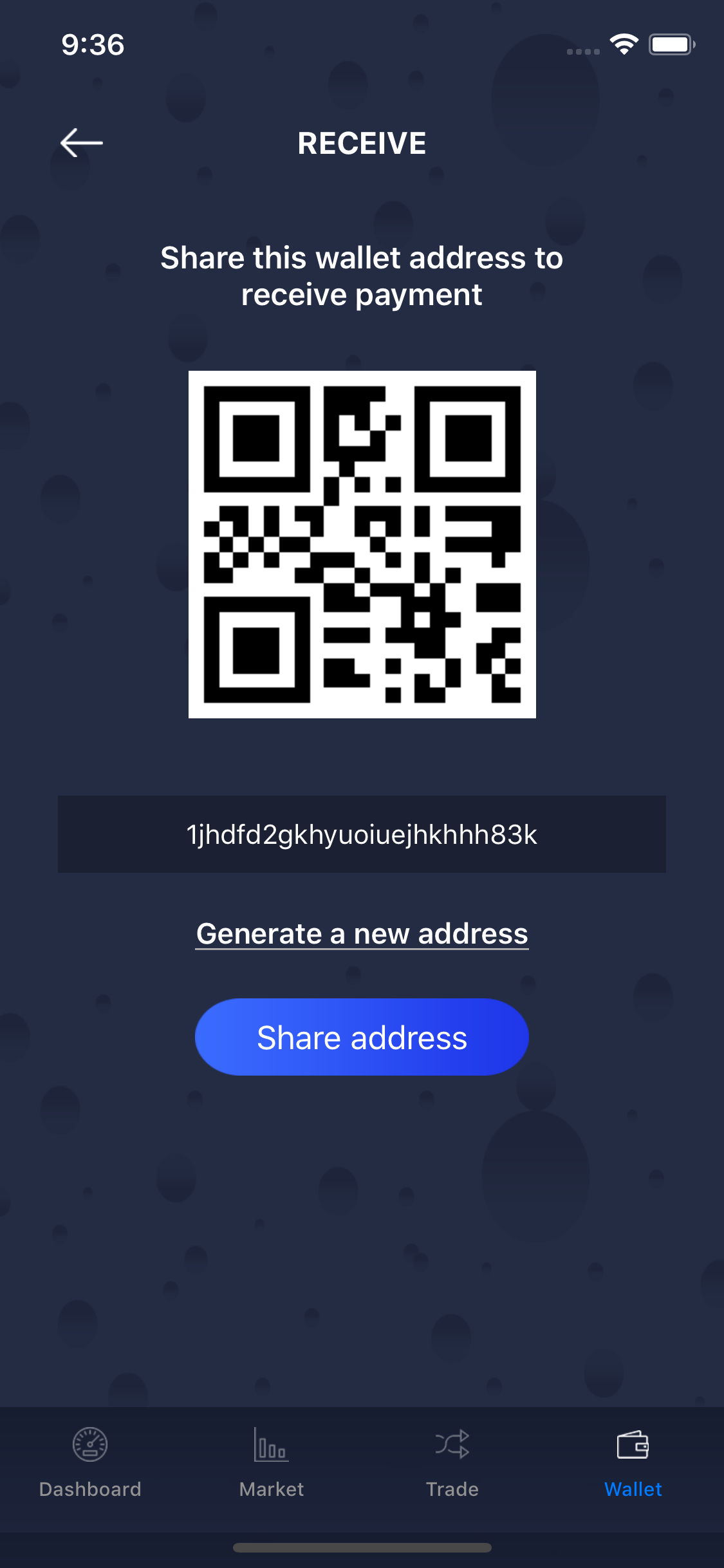Select the Wallet tab
Image resolution: width=724 pixels, height=1568 pixels.
tap(633, 1462)
